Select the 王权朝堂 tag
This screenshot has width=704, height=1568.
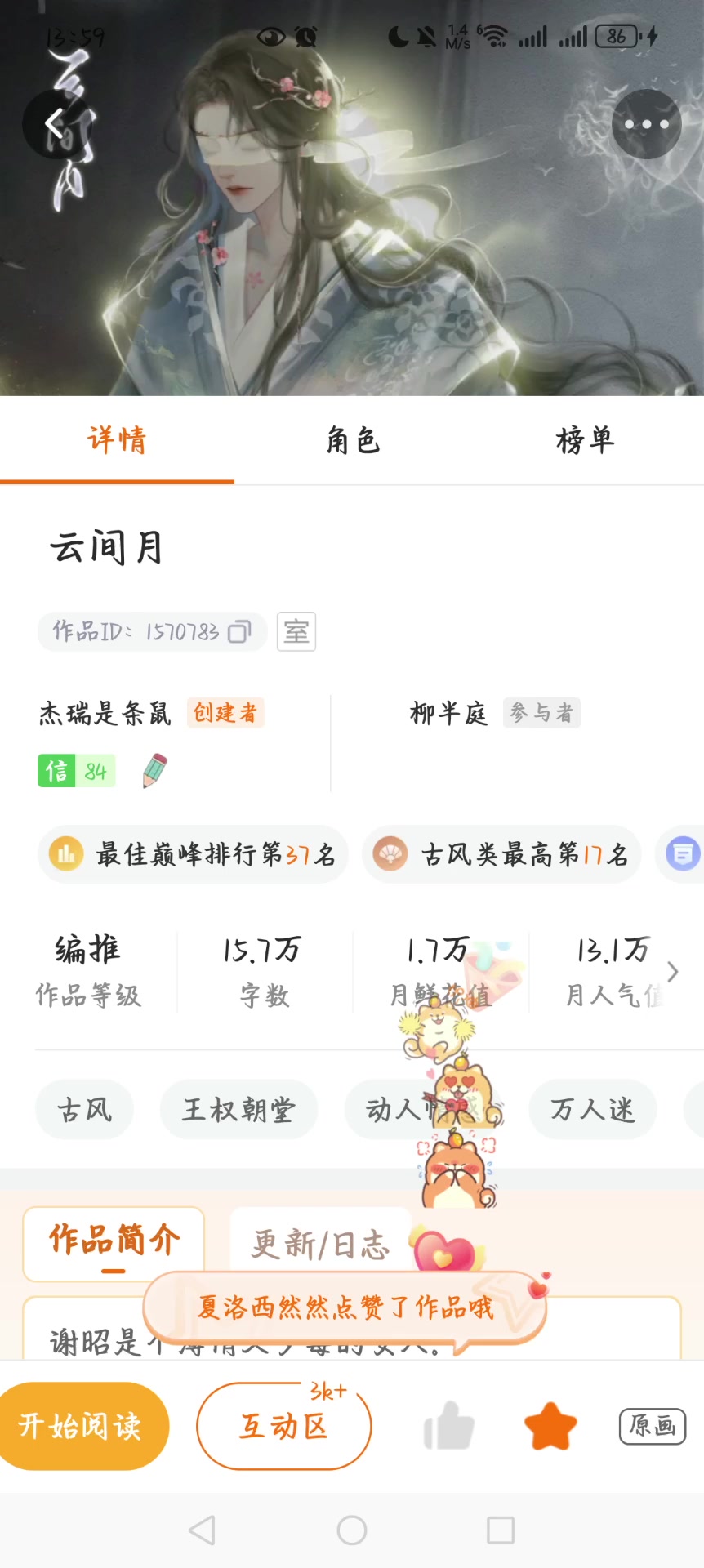238,1110
